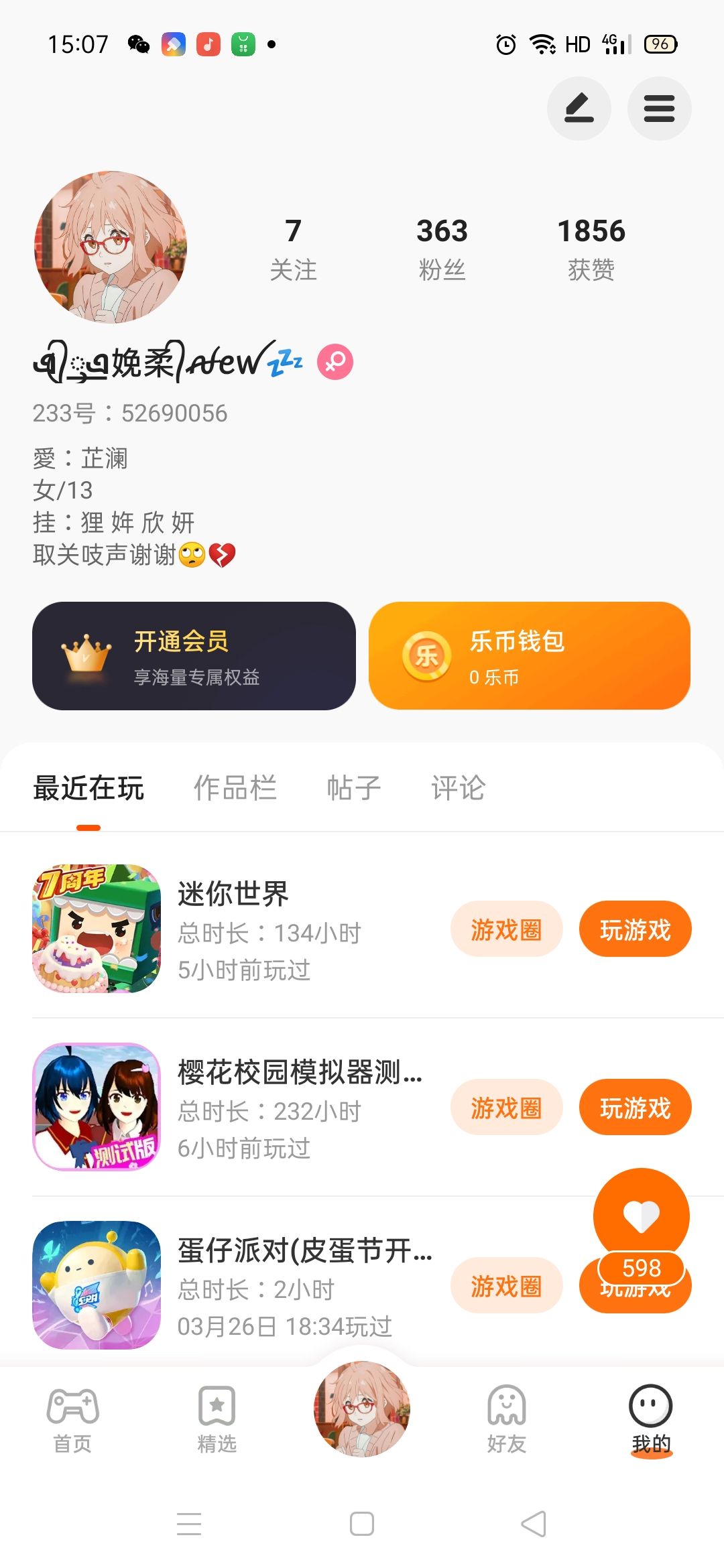Open the 开通会员 membership card
This screenshot has height=1568, width=724.
[194, 656]
